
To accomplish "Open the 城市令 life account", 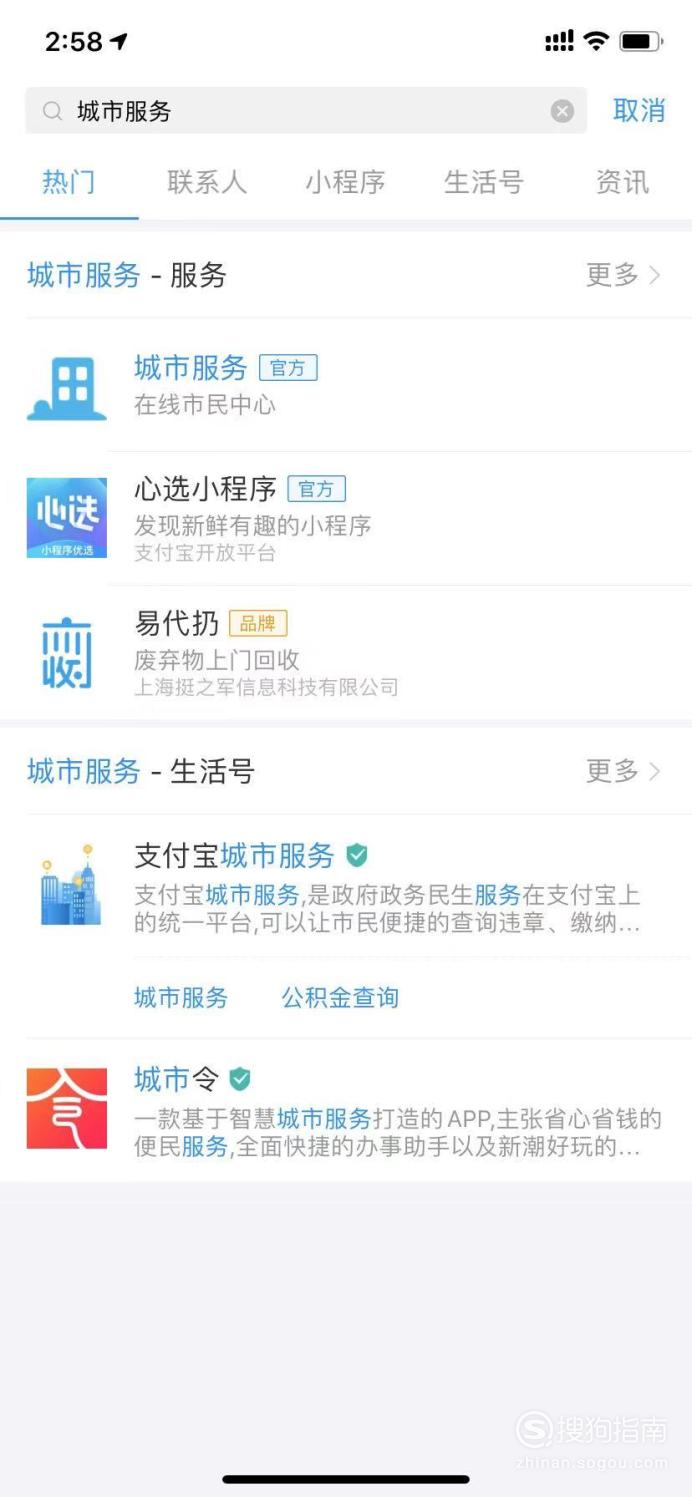I will [346, 1110].
